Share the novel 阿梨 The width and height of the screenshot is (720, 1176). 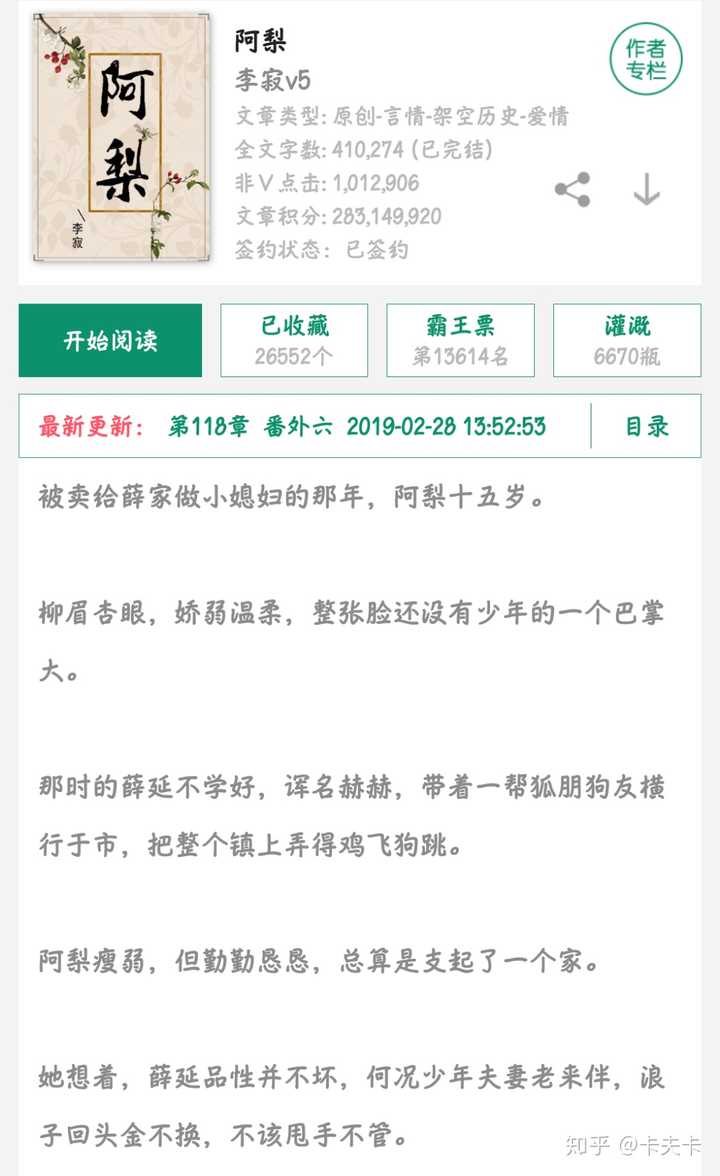pyautogui.click(x=572, y=189)
